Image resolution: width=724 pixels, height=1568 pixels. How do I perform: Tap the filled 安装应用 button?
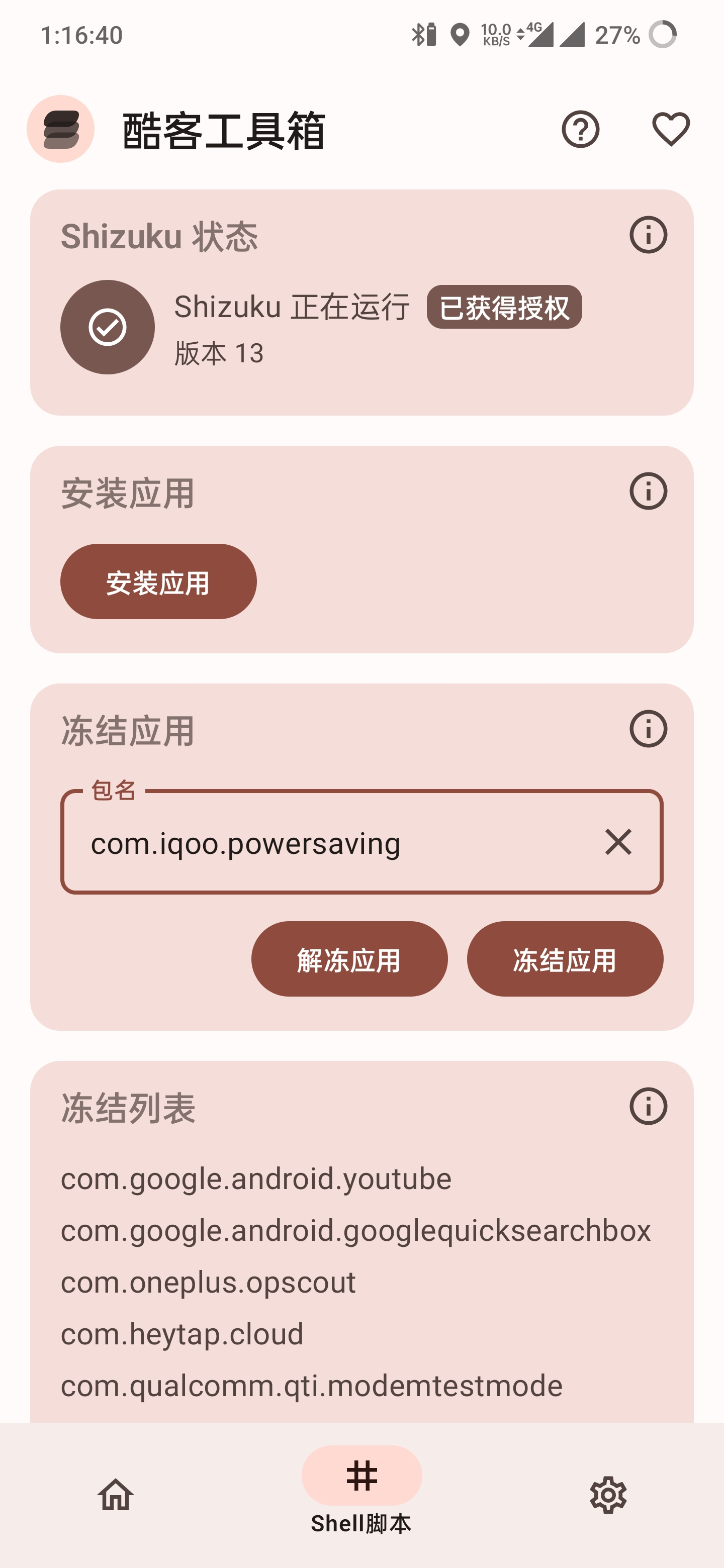point(158,581)
